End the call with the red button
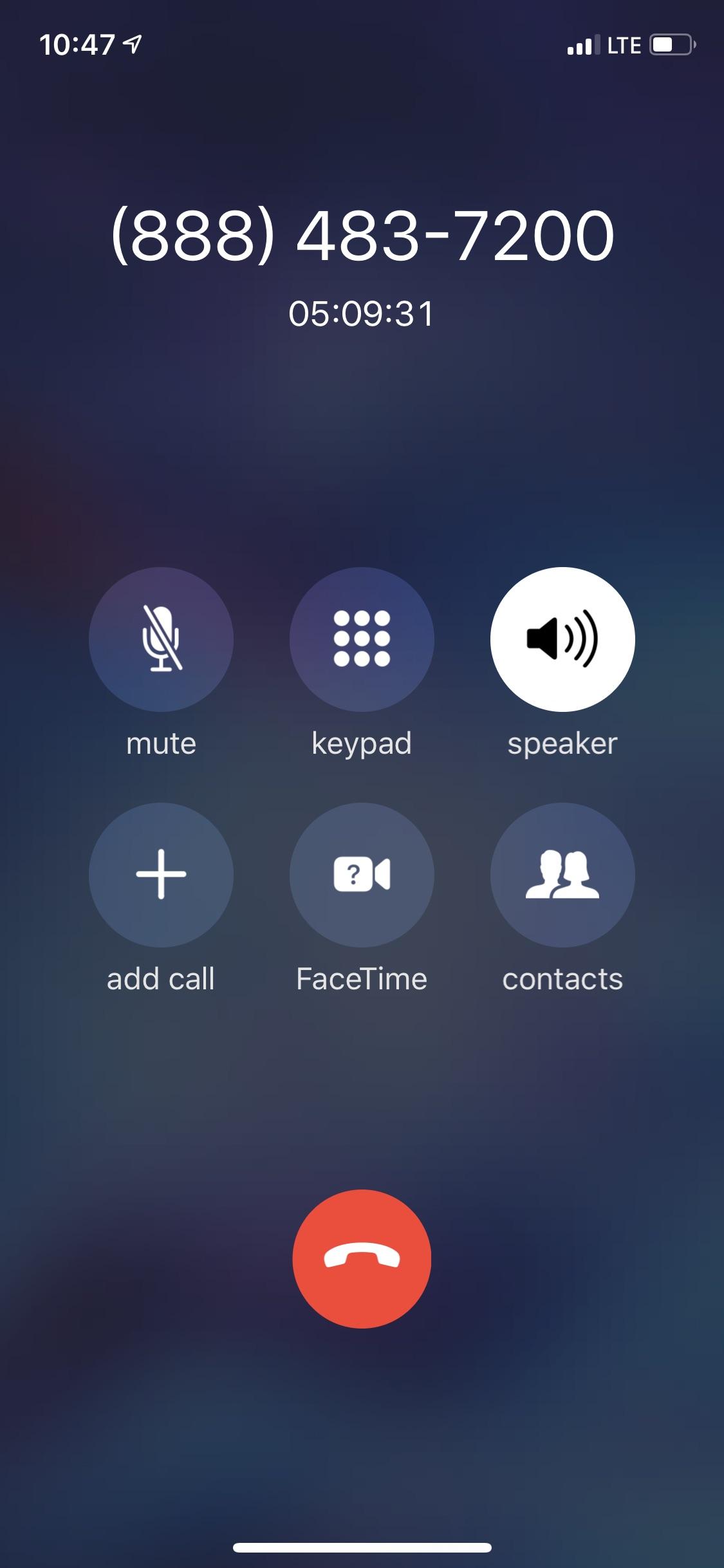The height and width of the screenshot is (1568, 724). pyautogui.click(x=362, y=1258)
